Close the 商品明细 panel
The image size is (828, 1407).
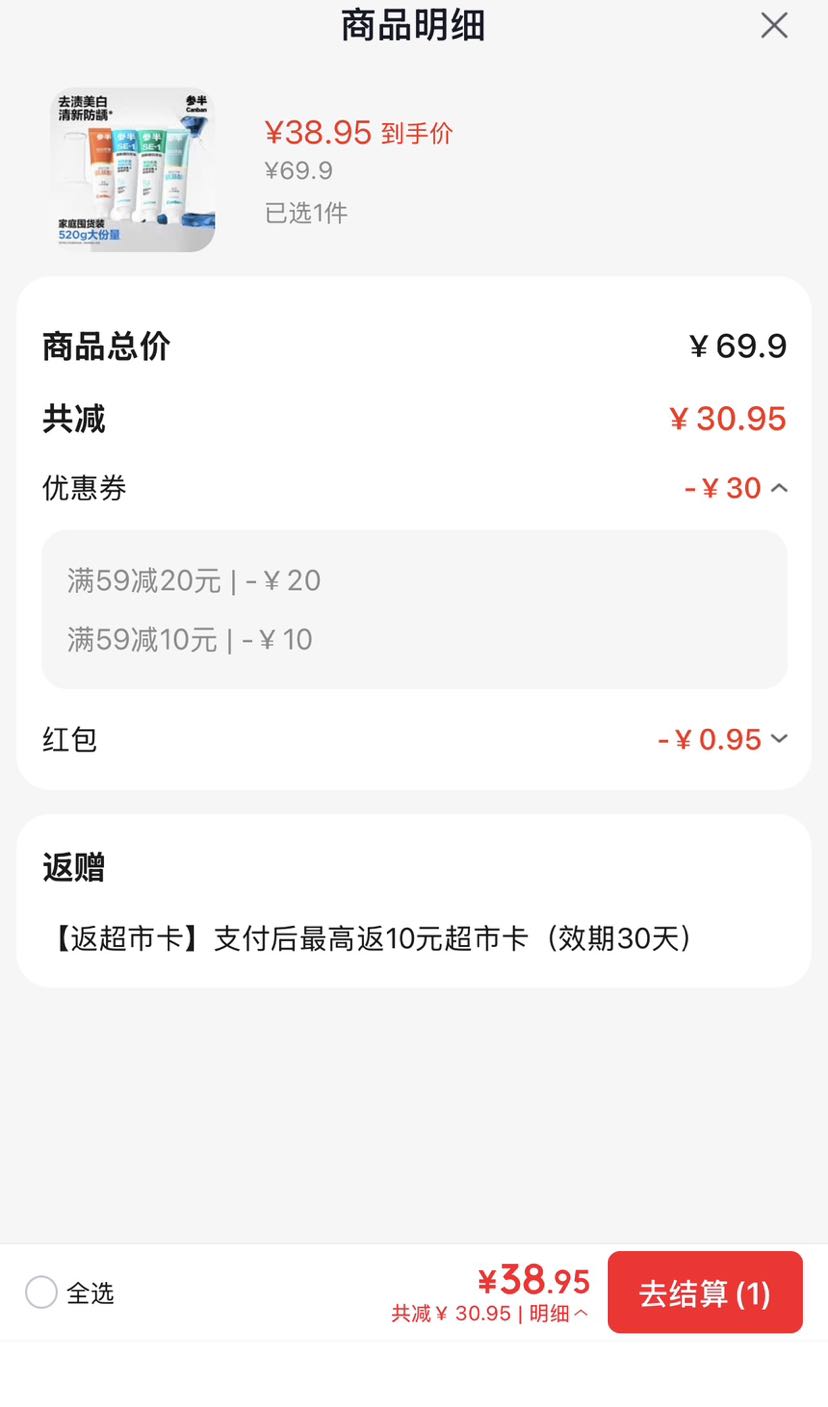click(x=774, y=26)
